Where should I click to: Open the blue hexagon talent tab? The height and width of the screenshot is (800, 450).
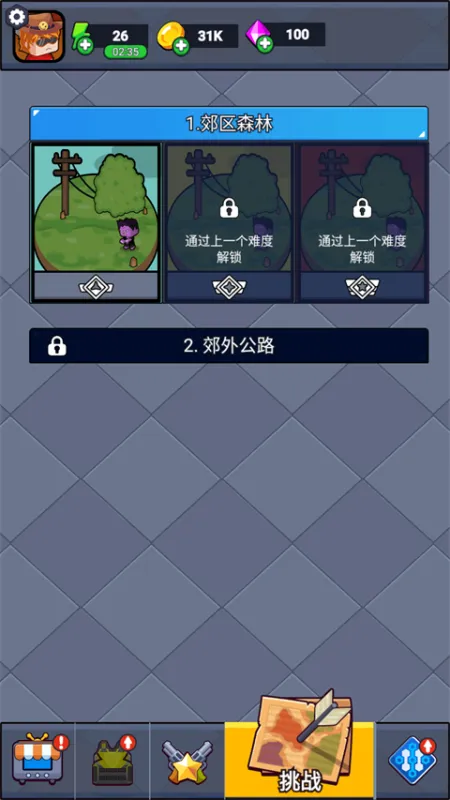[413, 760]
